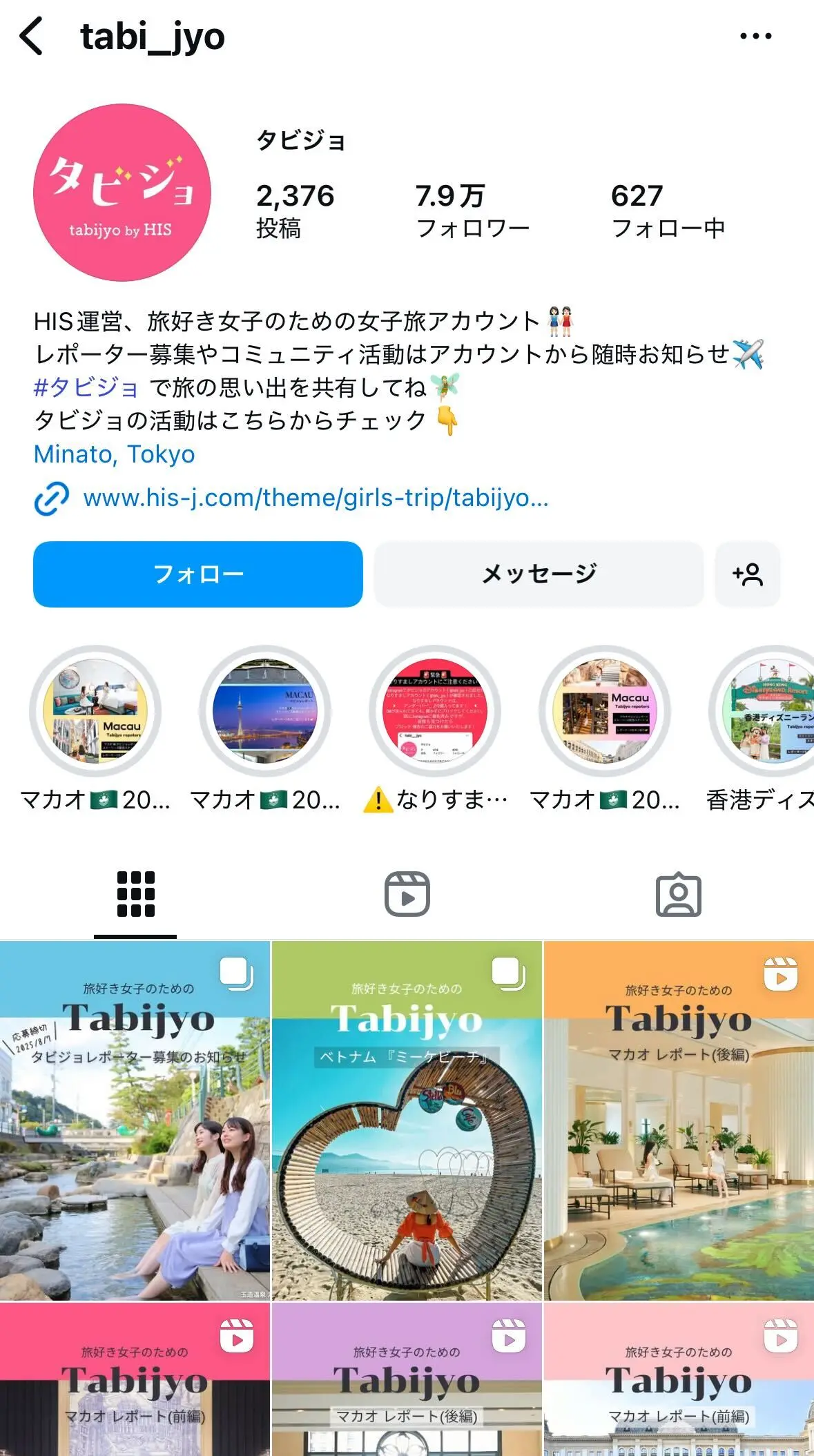Send a message via メッセージ button
Screen dimensions: 814x1456
(x=539, y=574)
